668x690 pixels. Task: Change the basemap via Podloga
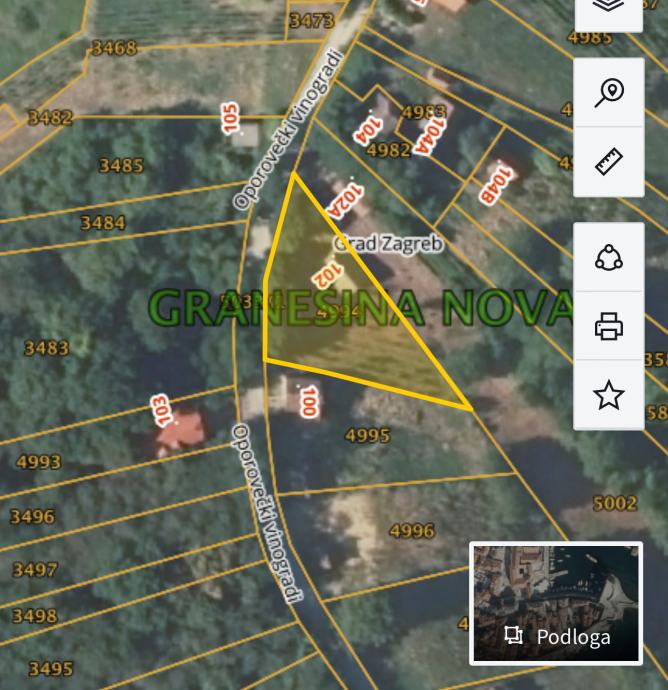click(x=556, y=603)
